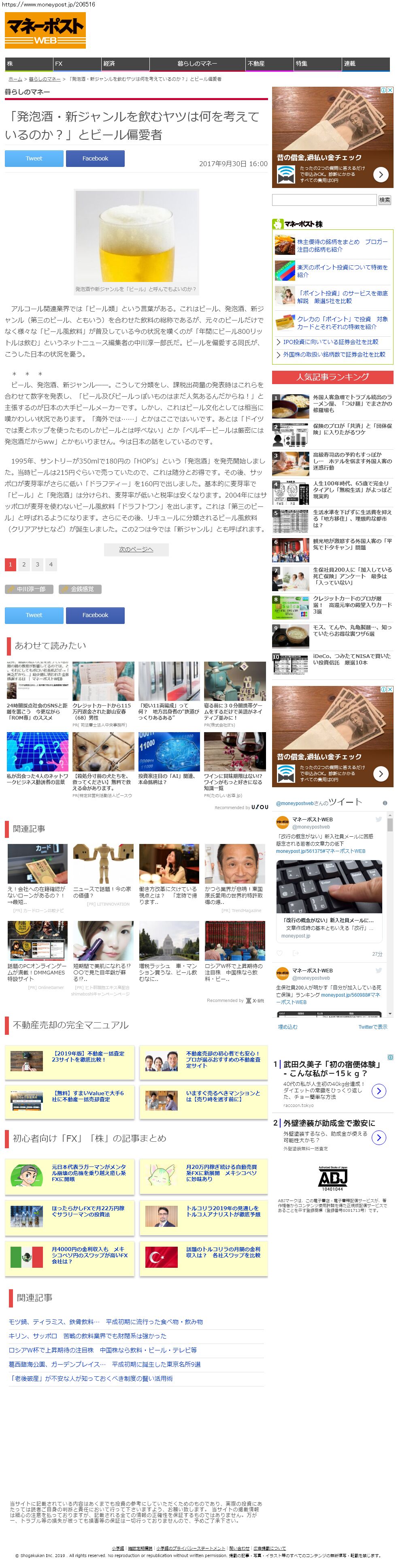Open the IPO投資に向いている証券会社を比較 link
The width and height of the screenshot is (398, 1568).
coord(330,342)
